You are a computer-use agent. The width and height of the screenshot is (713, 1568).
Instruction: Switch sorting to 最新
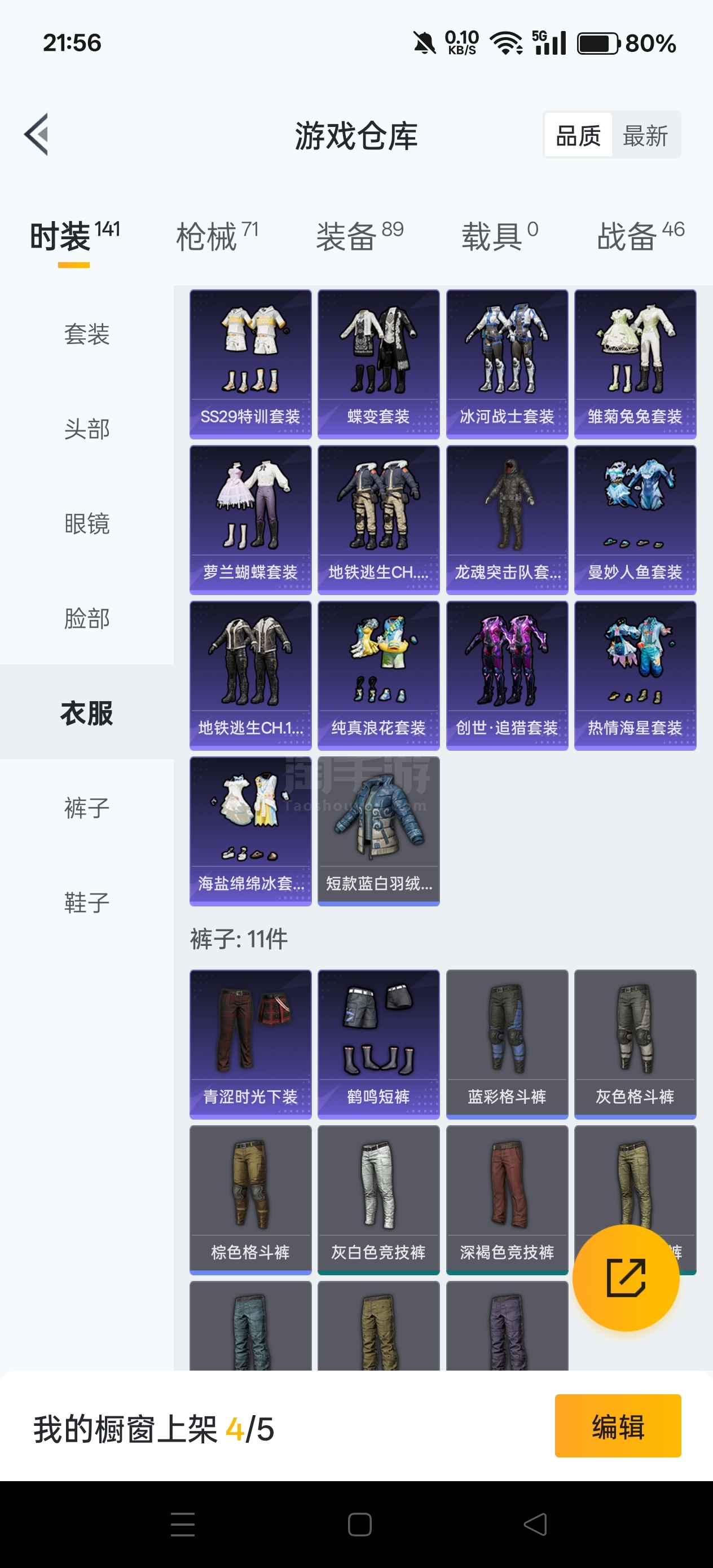coord(645,135)
